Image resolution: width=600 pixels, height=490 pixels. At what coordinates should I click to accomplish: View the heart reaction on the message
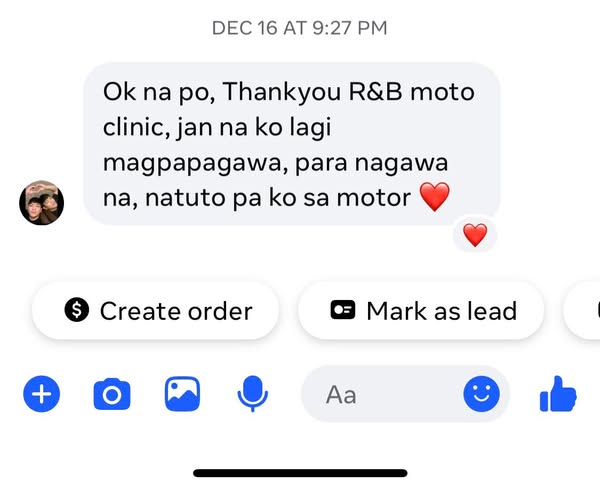pyautogui.click(x=475, y=235)
